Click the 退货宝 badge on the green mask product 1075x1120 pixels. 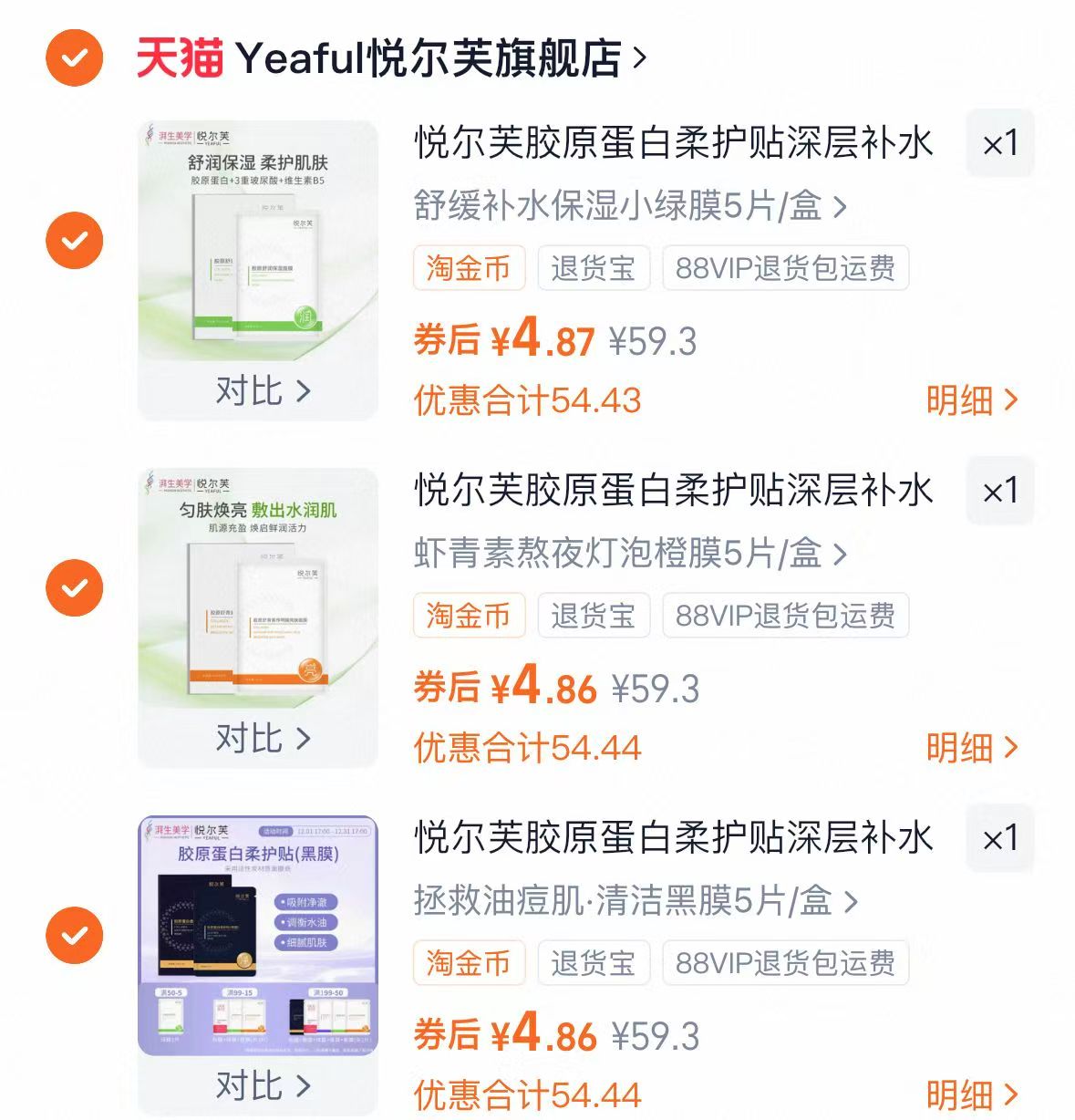594,268
